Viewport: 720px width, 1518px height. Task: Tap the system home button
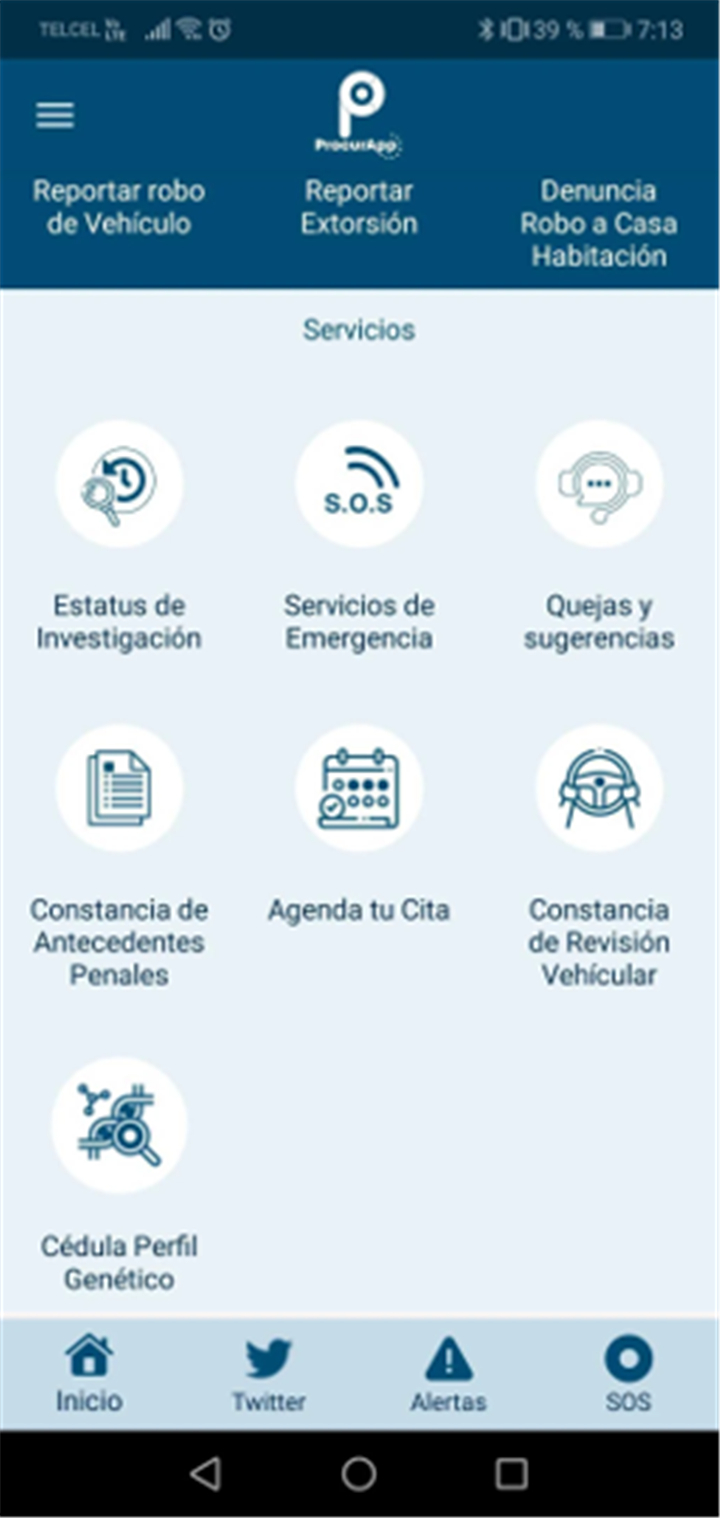359,1473
